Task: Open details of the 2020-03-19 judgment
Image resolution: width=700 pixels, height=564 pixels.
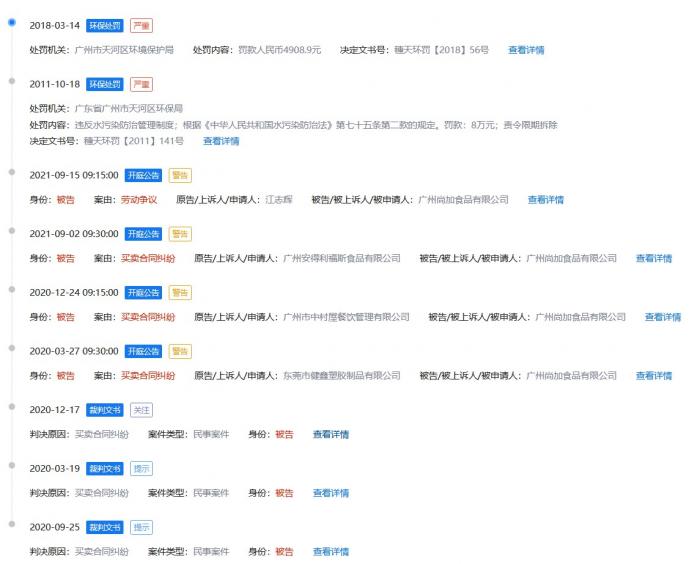Action: (x=331, y=493)
